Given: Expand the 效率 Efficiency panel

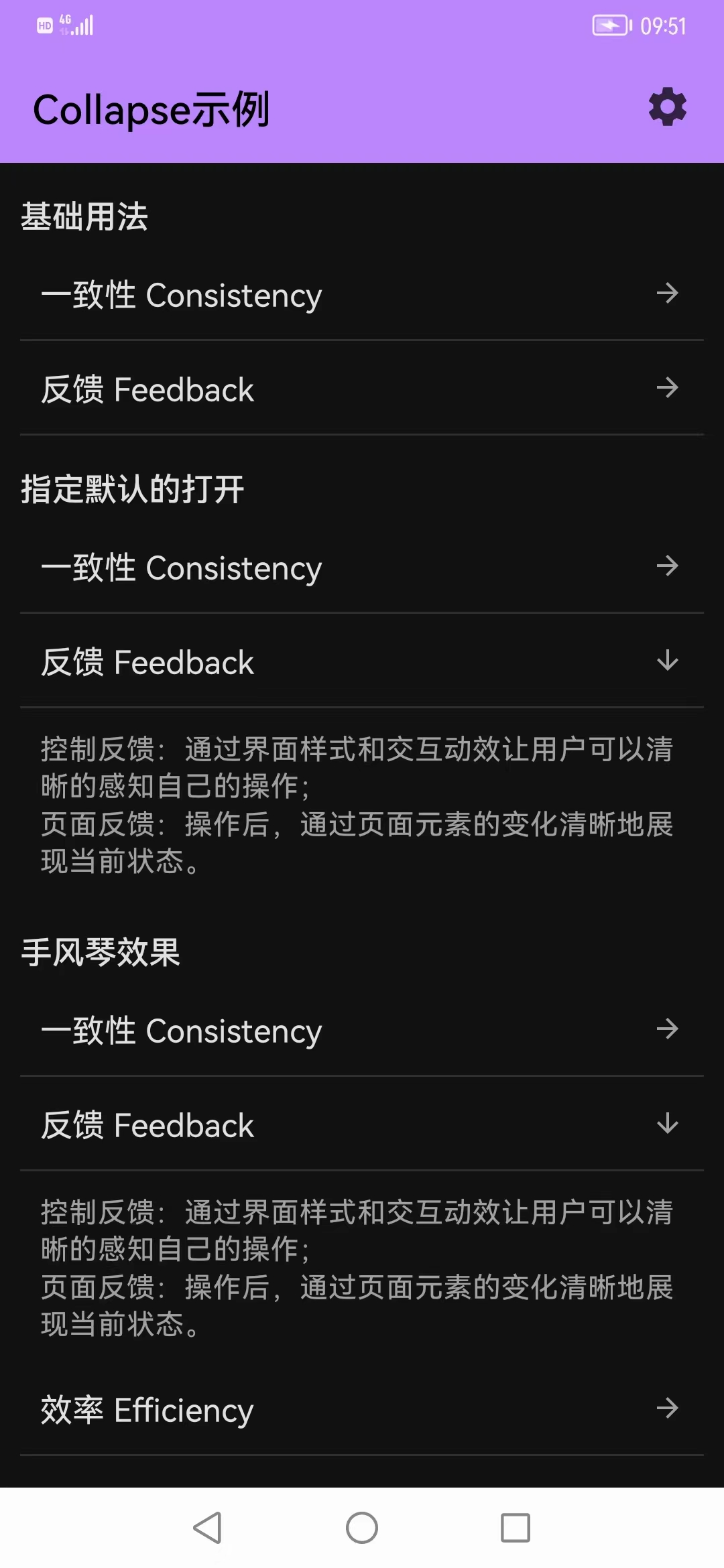Looking at the screenshot, I should click(x=362, y=1410).
